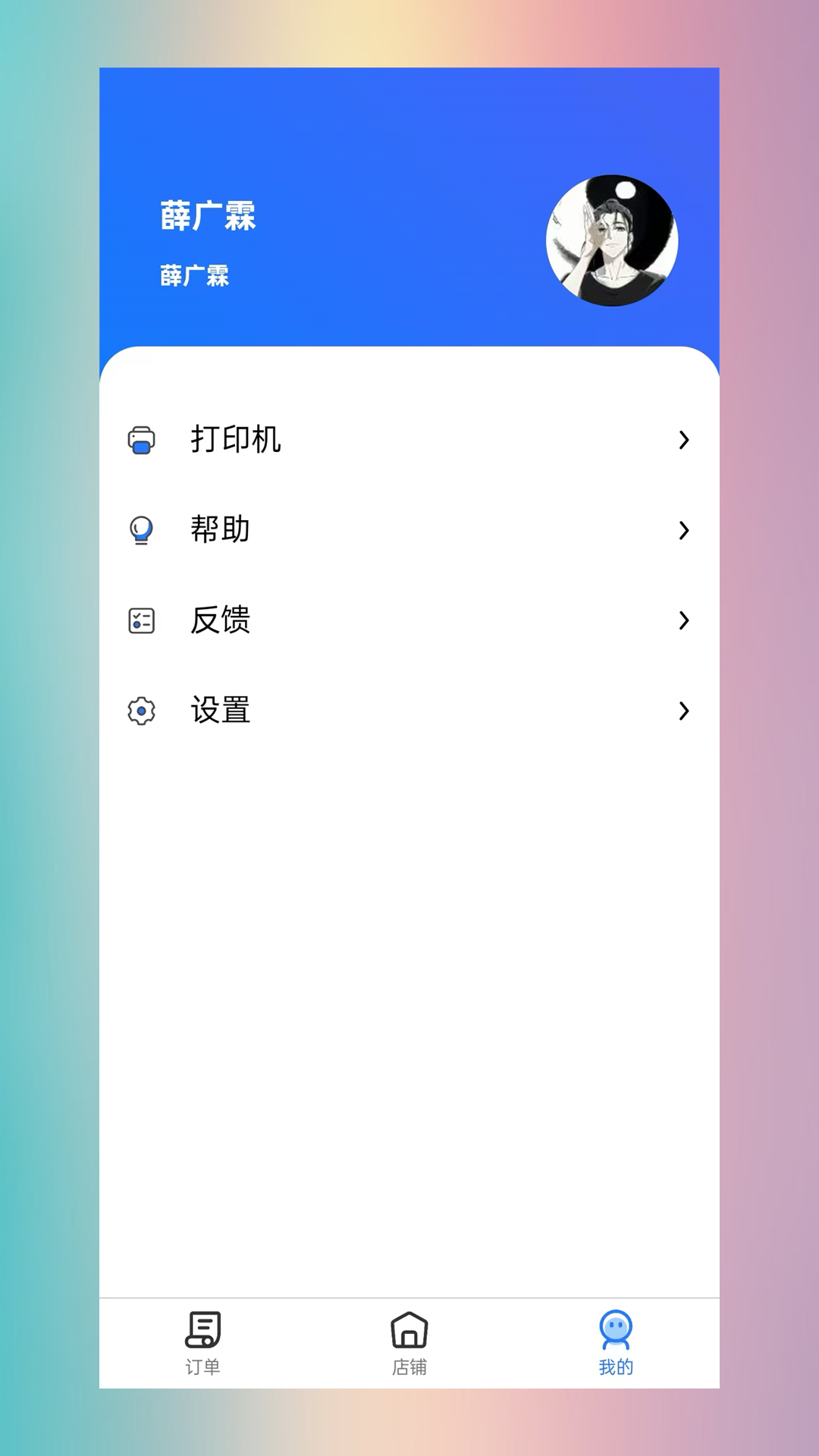Screen dimensions: 819x1456
Task: Click the 薛广霖 username text
Action: coord(209,218)
